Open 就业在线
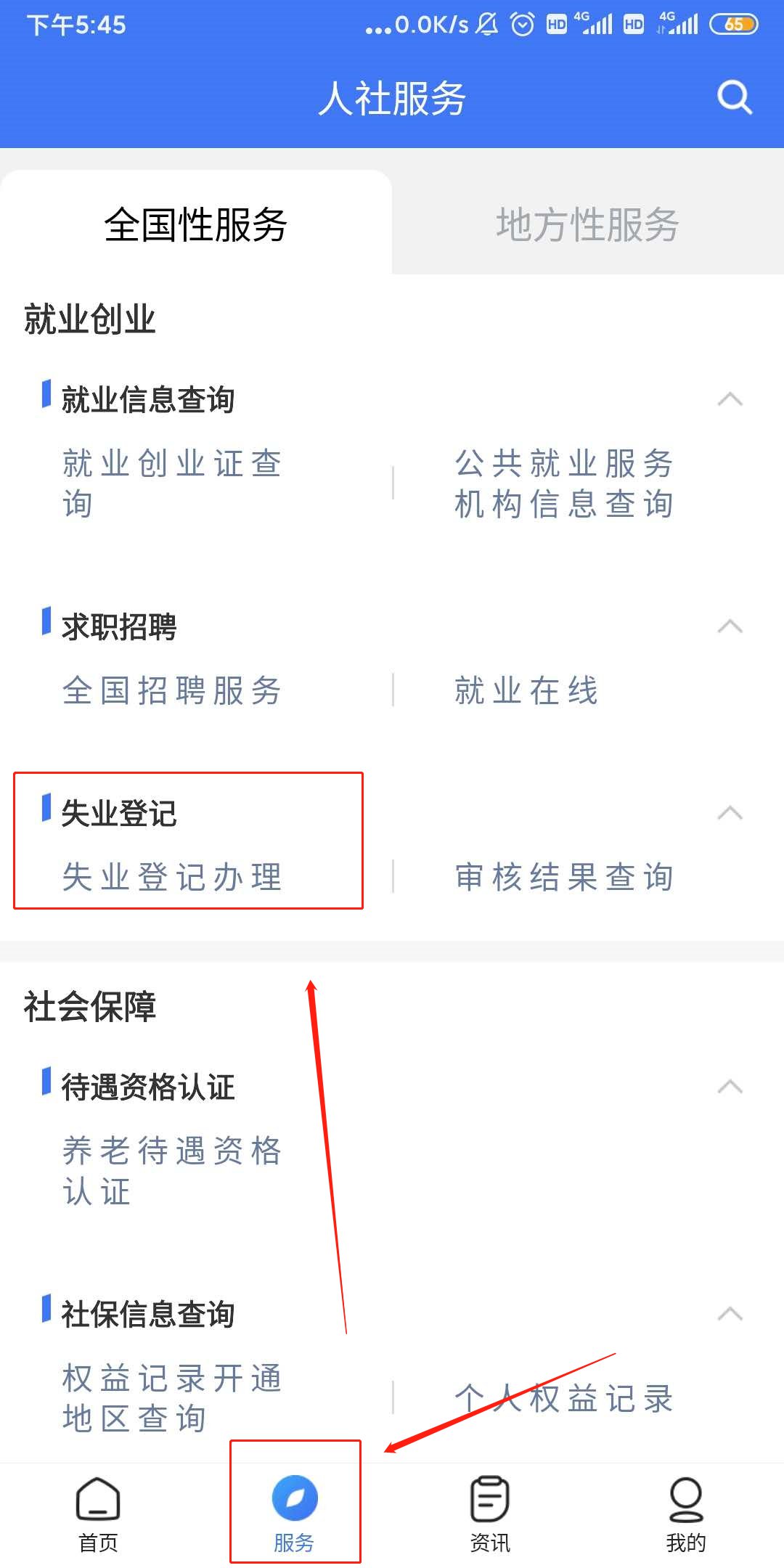Screen dimensions: 784x1568 tap(526, 690)
